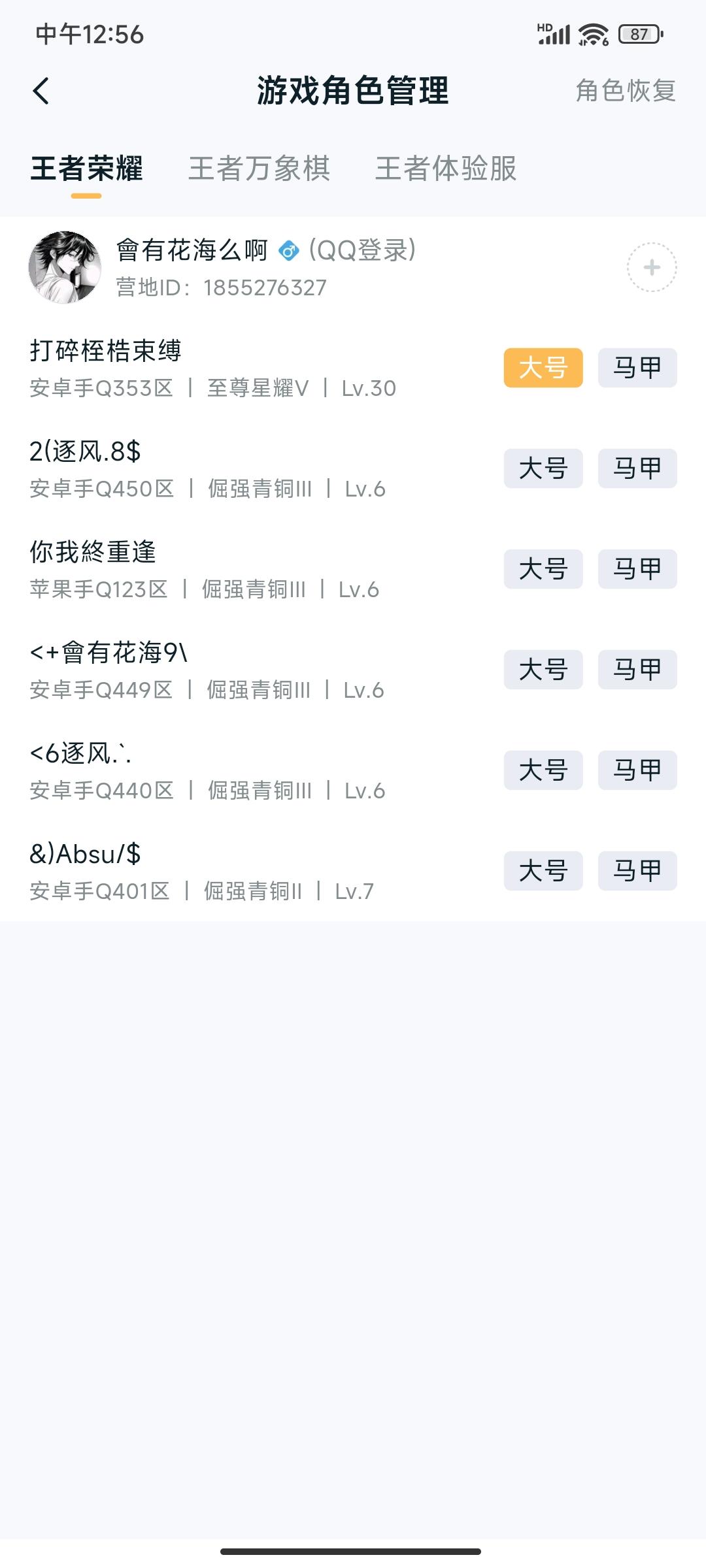Enable 大号 for the &)Absu/$ character

[544, 871]
